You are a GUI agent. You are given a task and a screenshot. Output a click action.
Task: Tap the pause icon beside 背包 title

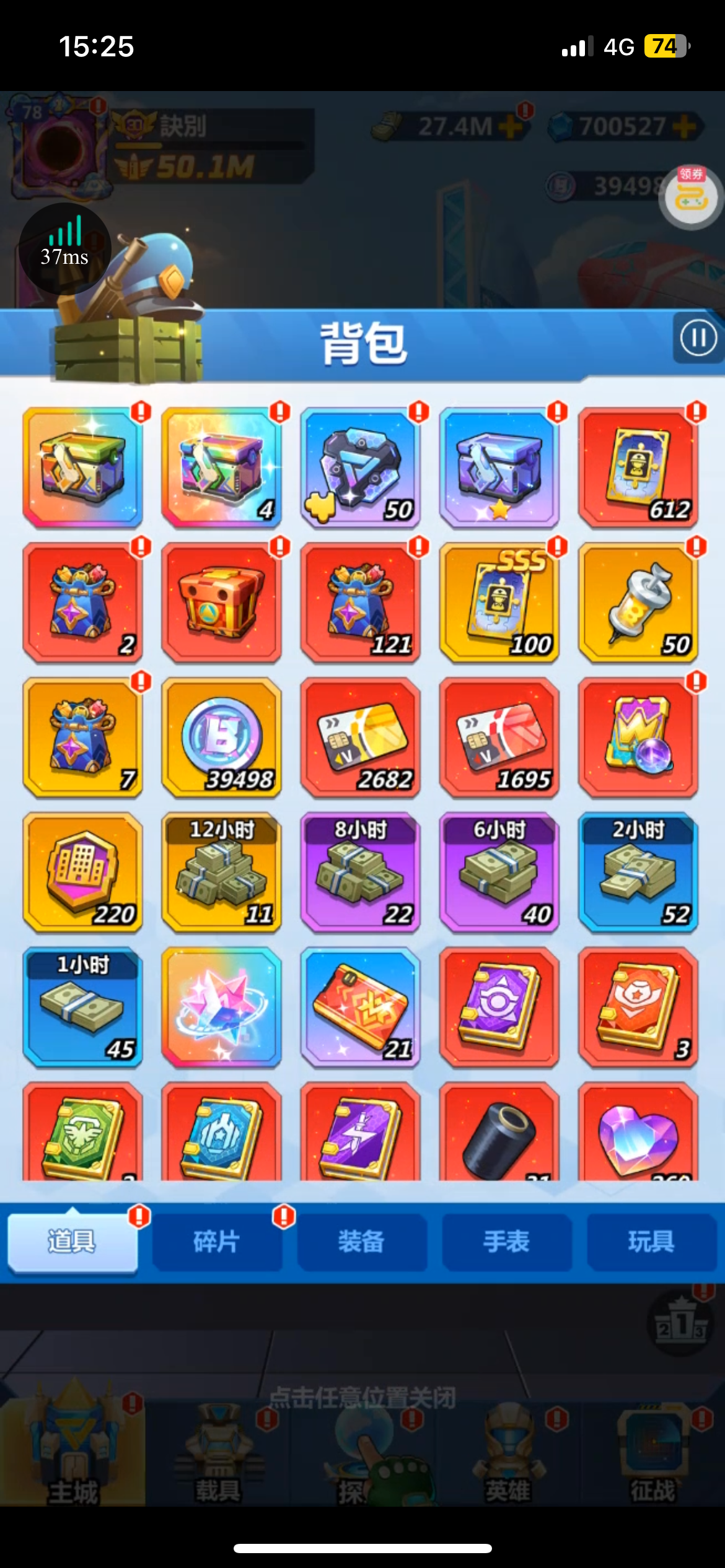point(698,338)
